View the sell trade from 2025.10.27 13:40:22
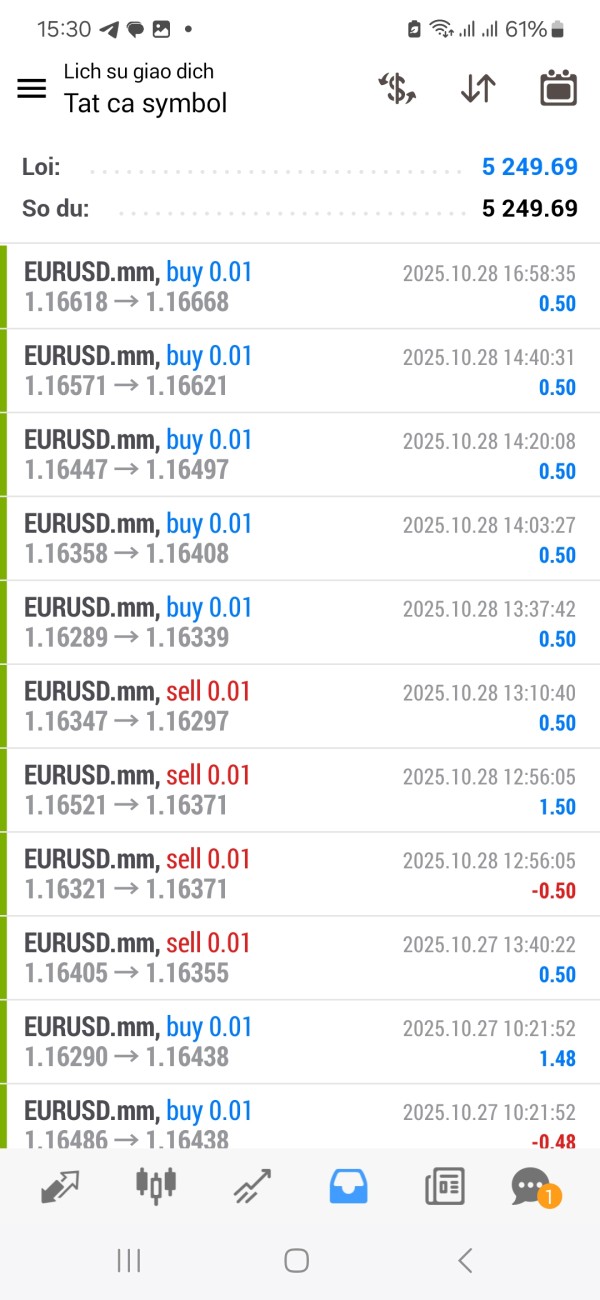Image resolution: width=600 pixels, height=1300 pixels. pyautogui.click(x=300, y=958)
